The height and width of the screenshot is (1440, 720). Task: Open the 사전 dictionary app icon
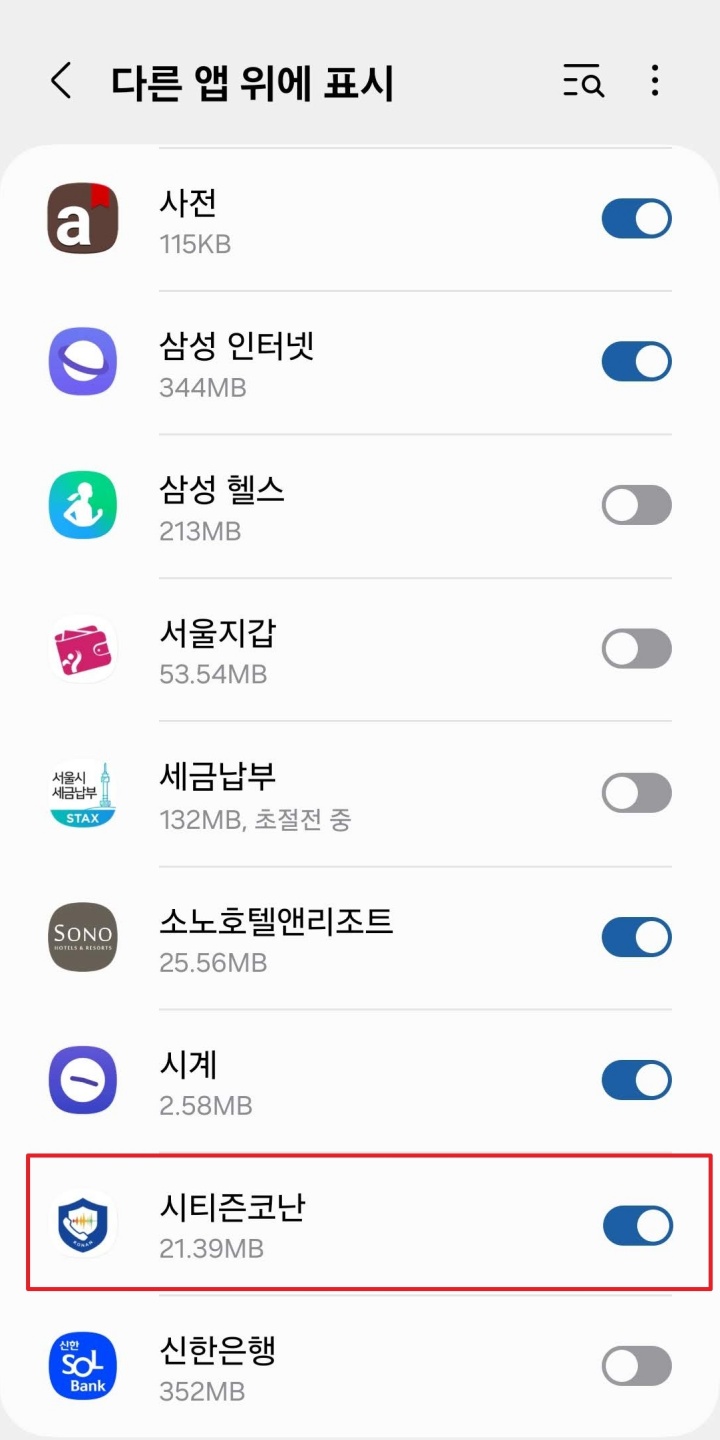[83, 218]
